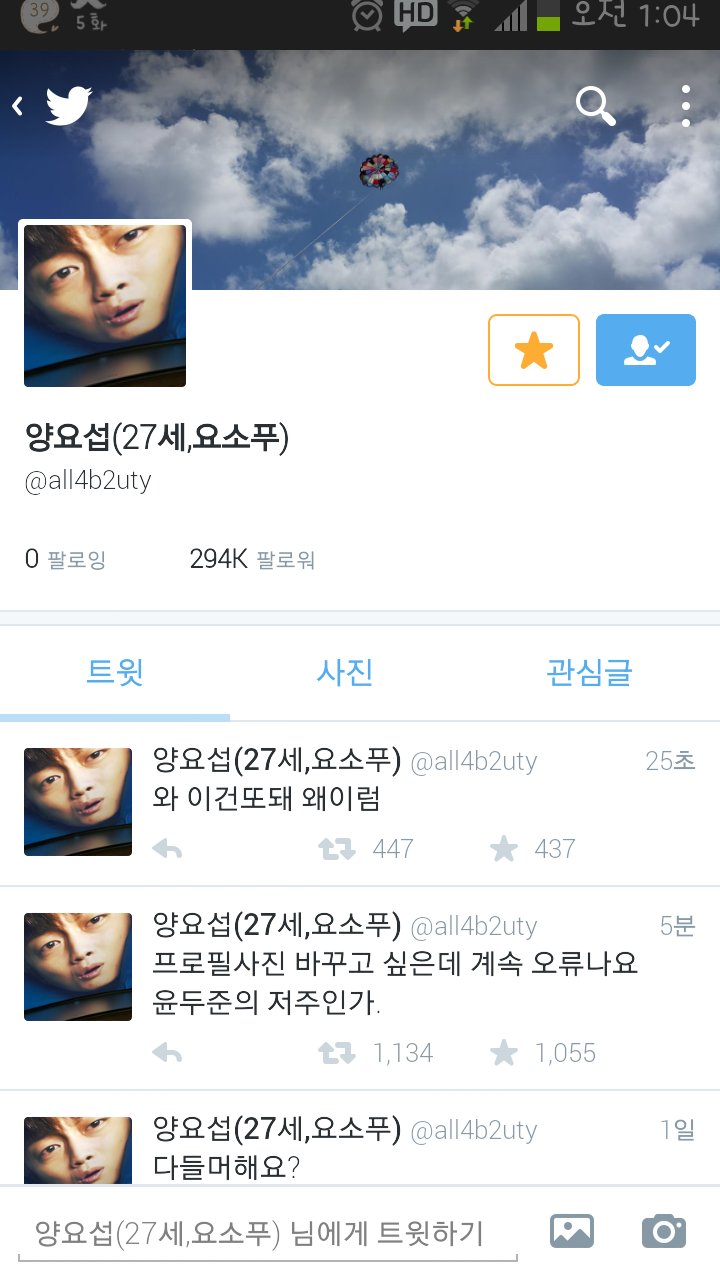View the large profile picture
Screen dimensions: 720x1280
point(105,305)
